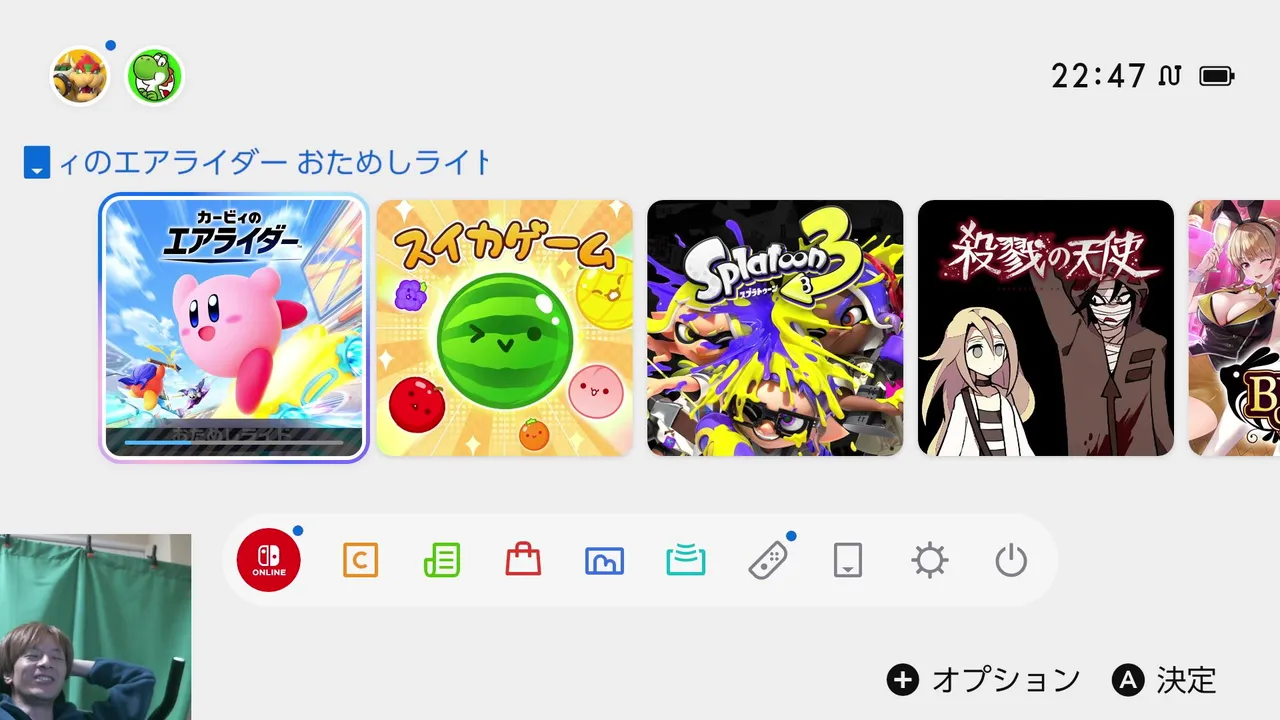Open the power sleep menu
This screenshot has width=1280, height=720.
(x=1011, y=561)
